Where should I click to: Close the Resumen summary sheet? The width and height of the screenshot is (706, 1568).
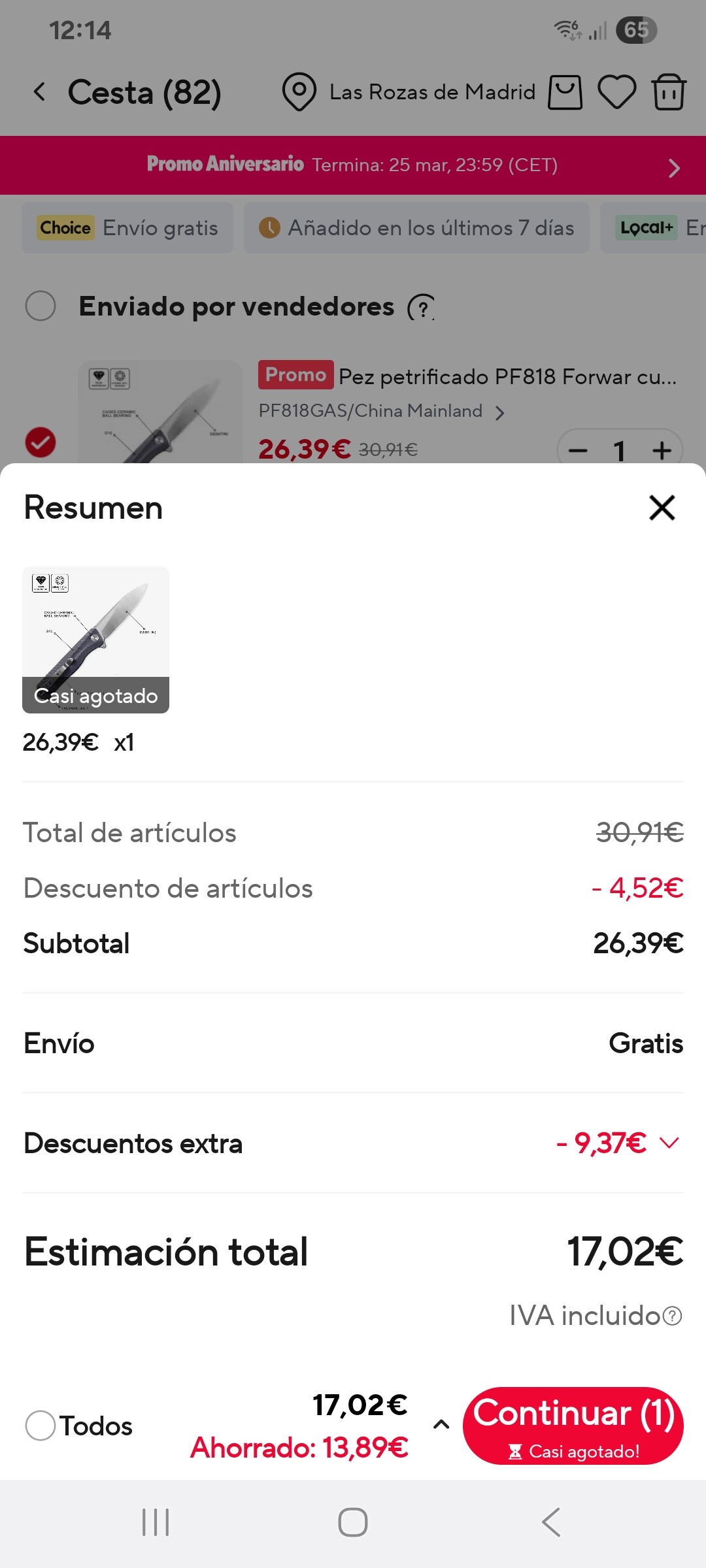tap(662, 508)
